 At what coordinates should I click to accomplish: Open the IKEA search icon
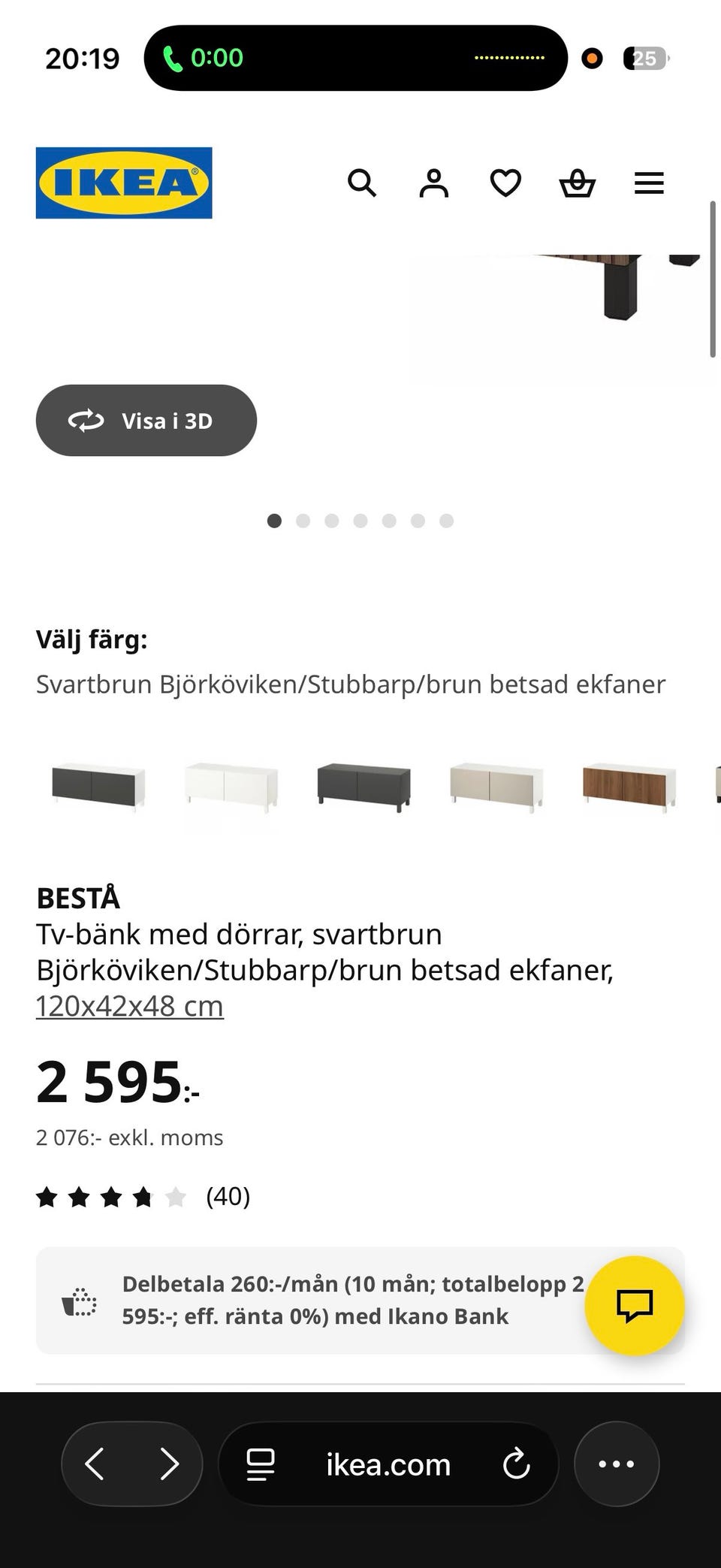(362, 183)
